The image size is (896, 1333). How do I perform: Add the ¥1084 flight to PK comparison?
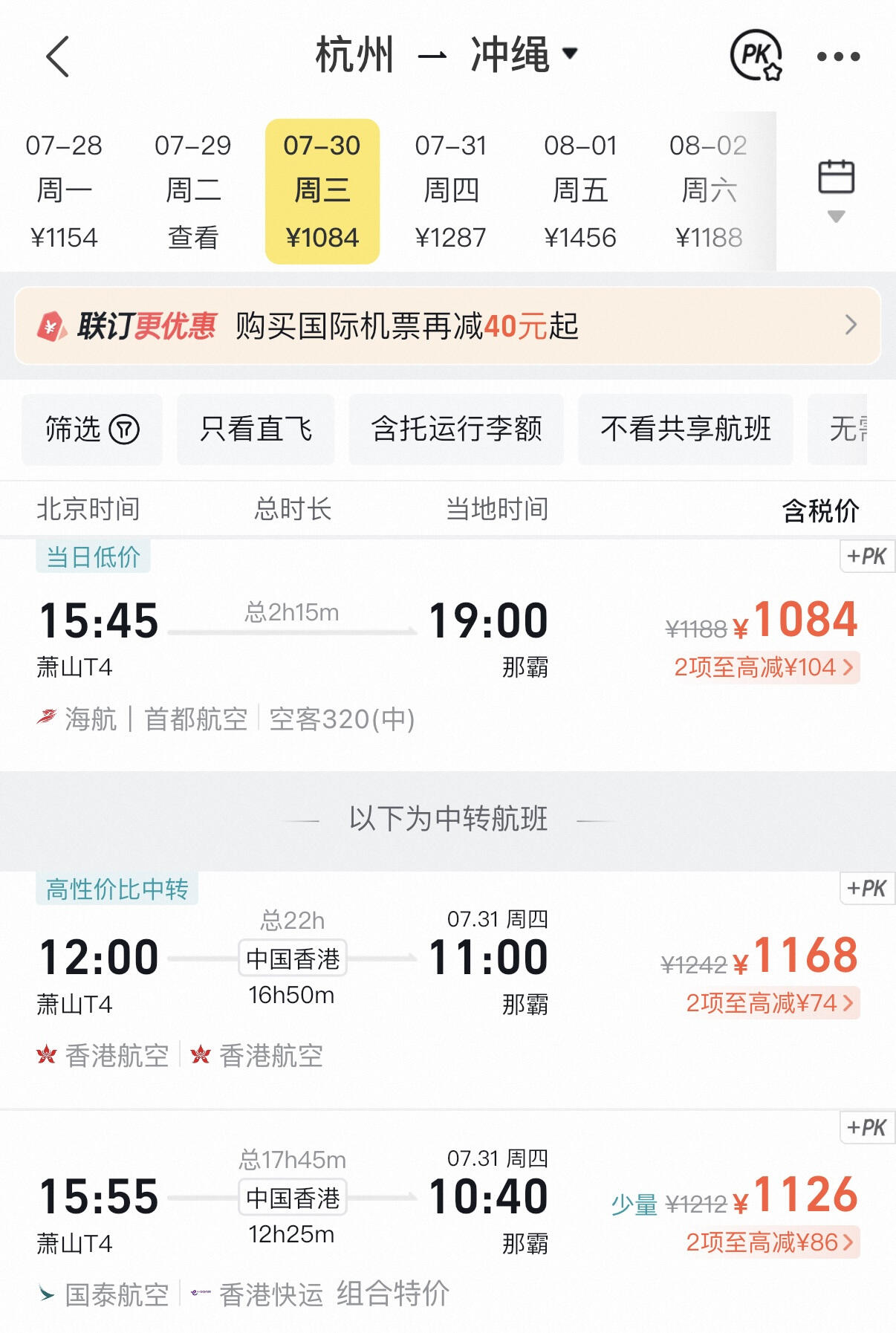coord(866,556)
